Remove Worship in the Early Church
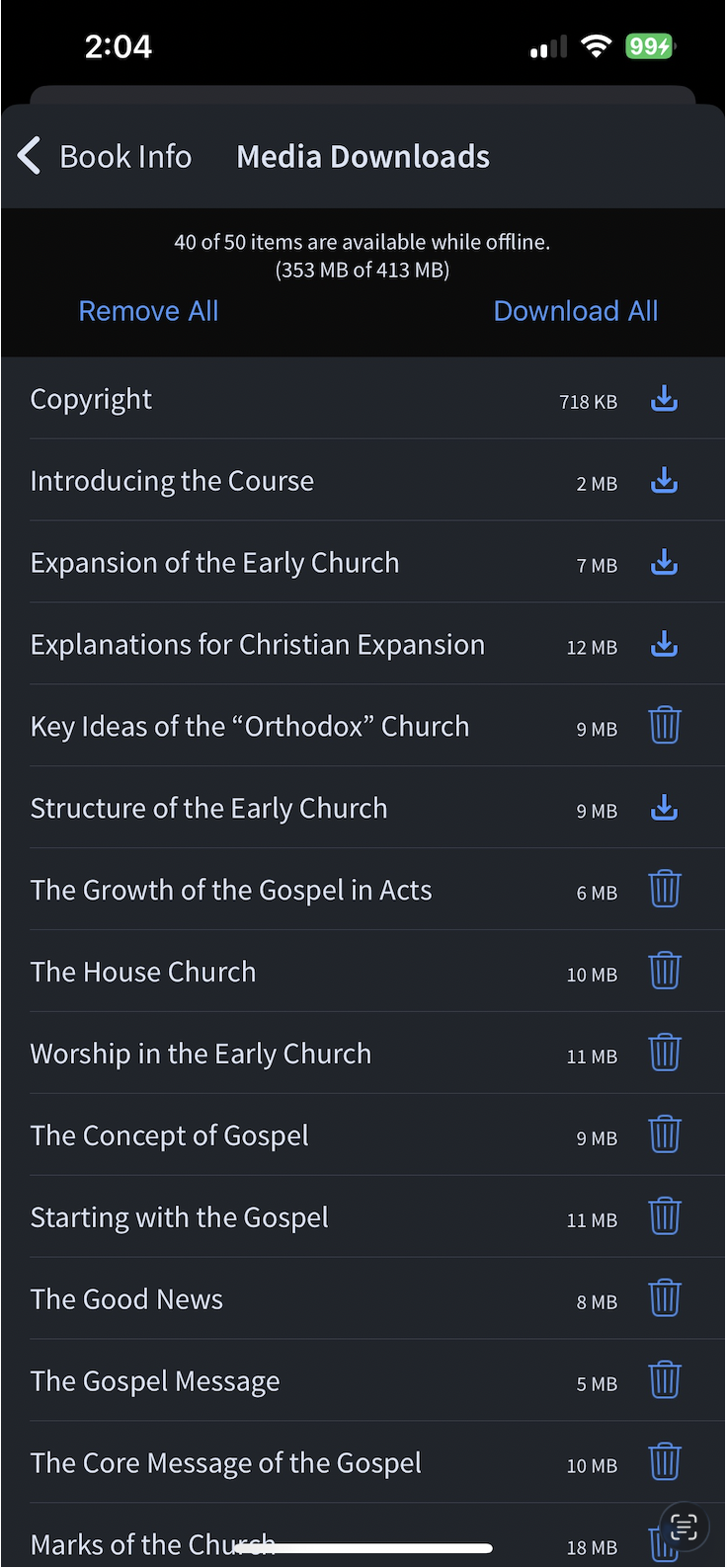 point(665,1054)
